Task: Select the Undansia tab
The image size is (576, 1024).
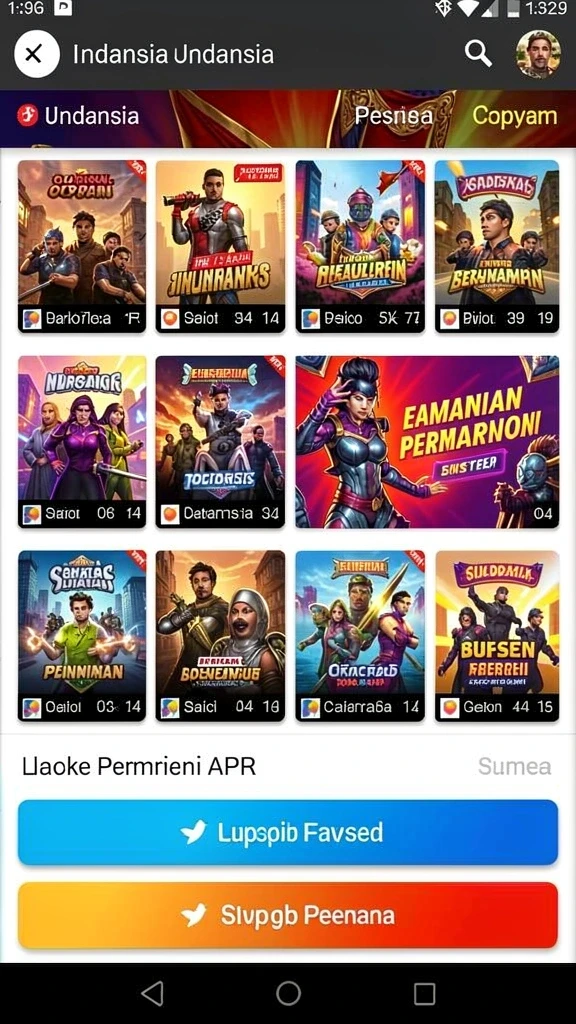Action: [x=78, y=116]
